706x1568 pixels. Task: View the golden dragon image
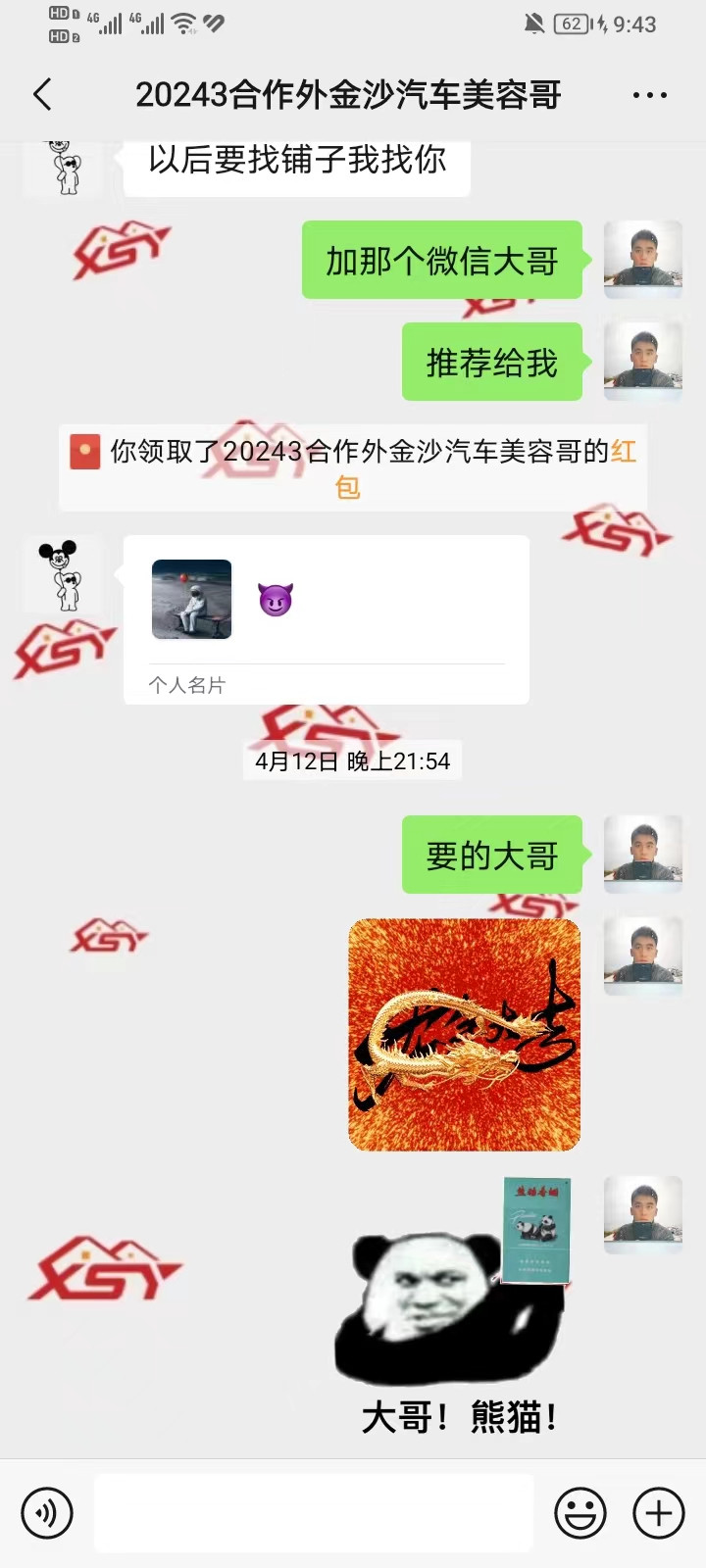(464, 1034)
